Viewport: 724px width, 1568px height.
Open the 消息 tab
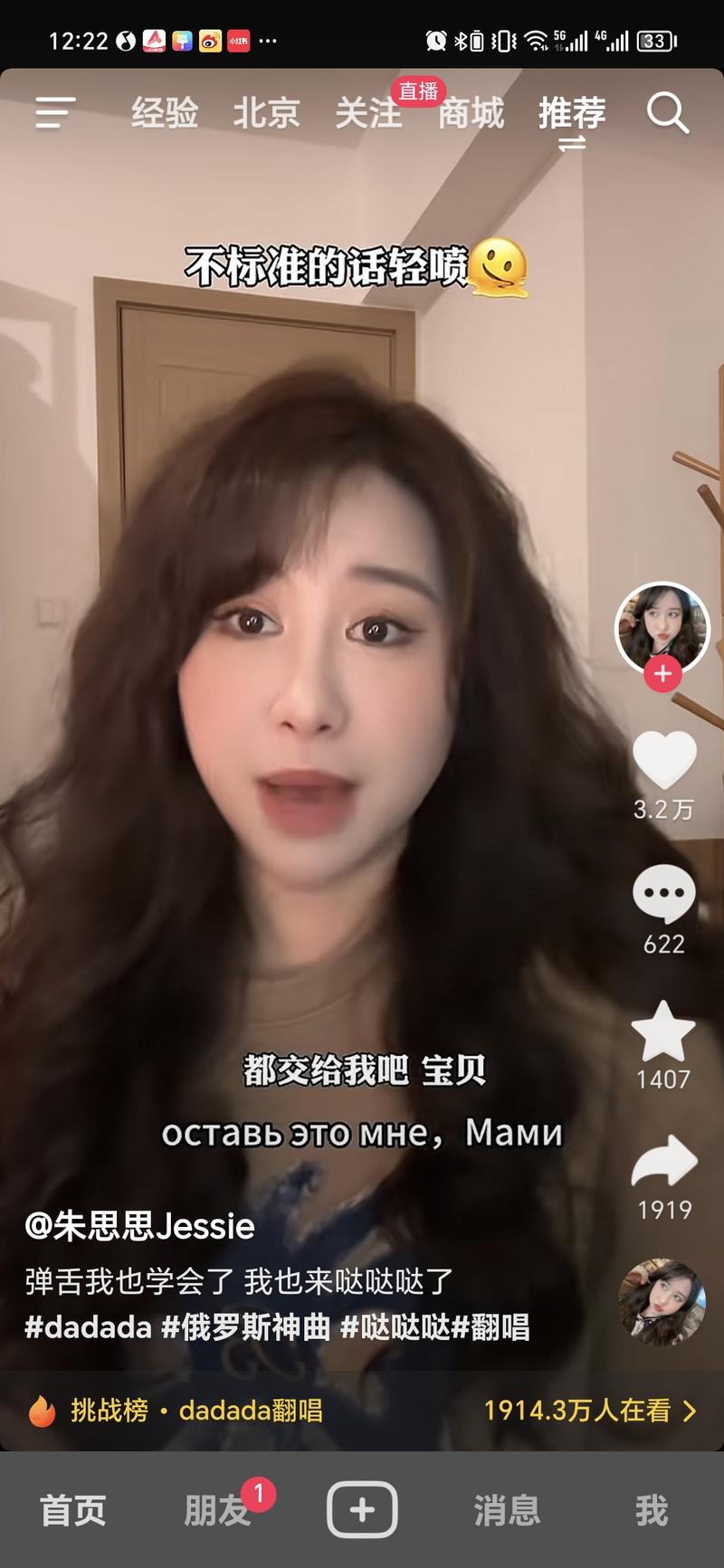click(x=507, y=1510)
